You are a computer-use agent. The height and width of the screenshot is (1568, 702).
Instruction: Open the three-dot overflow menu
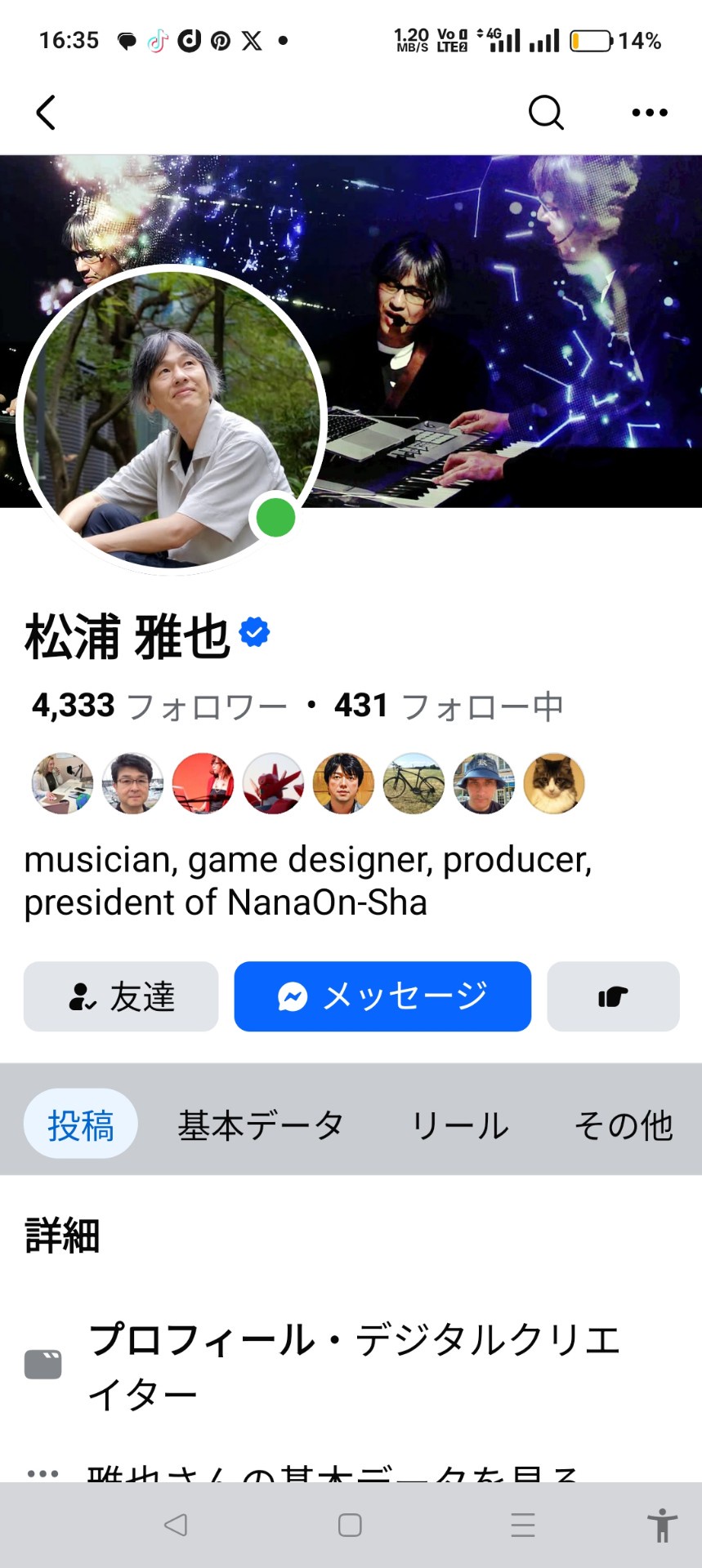[650, 113]
